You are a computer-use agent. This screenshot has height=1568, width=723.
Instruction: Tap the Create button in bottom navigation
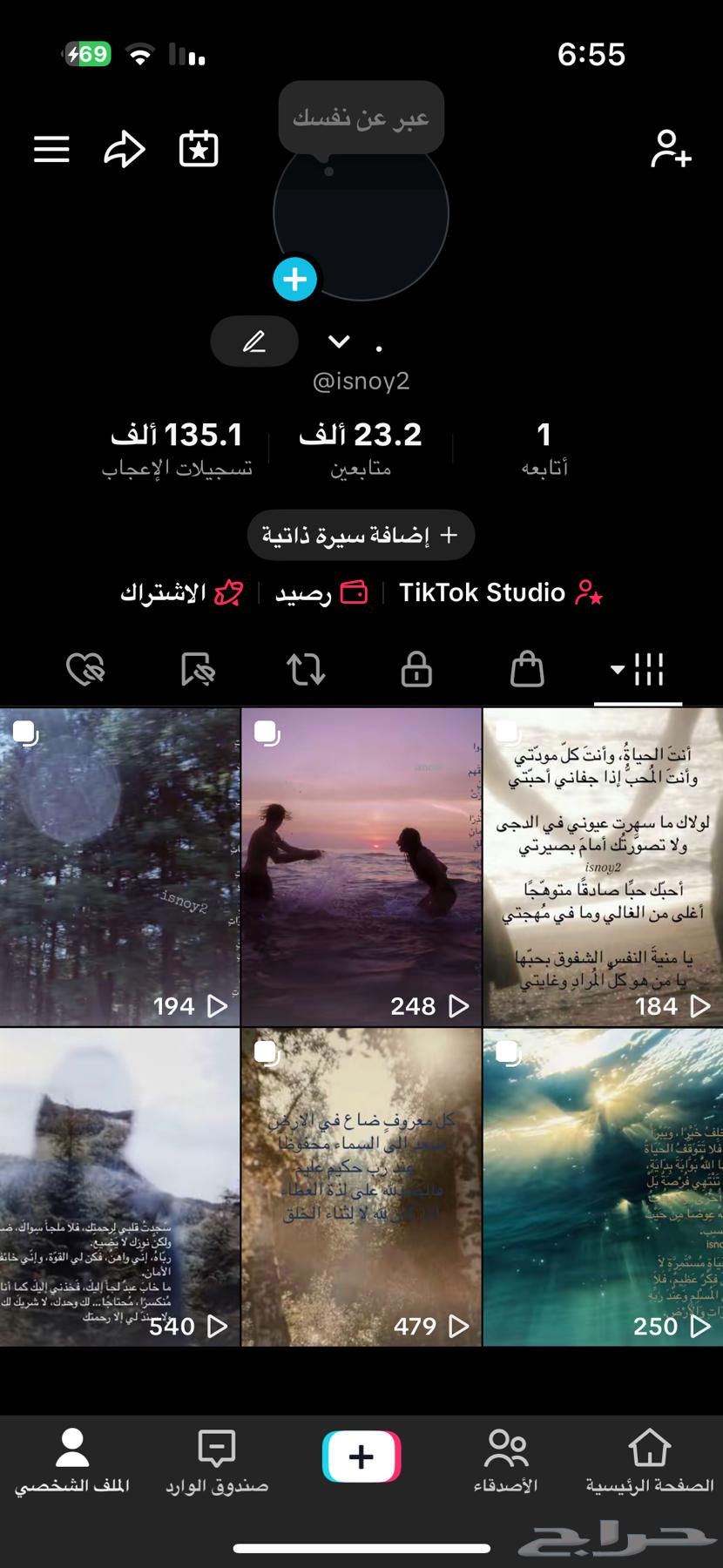pyautogui.click(x=361, y=1456)
